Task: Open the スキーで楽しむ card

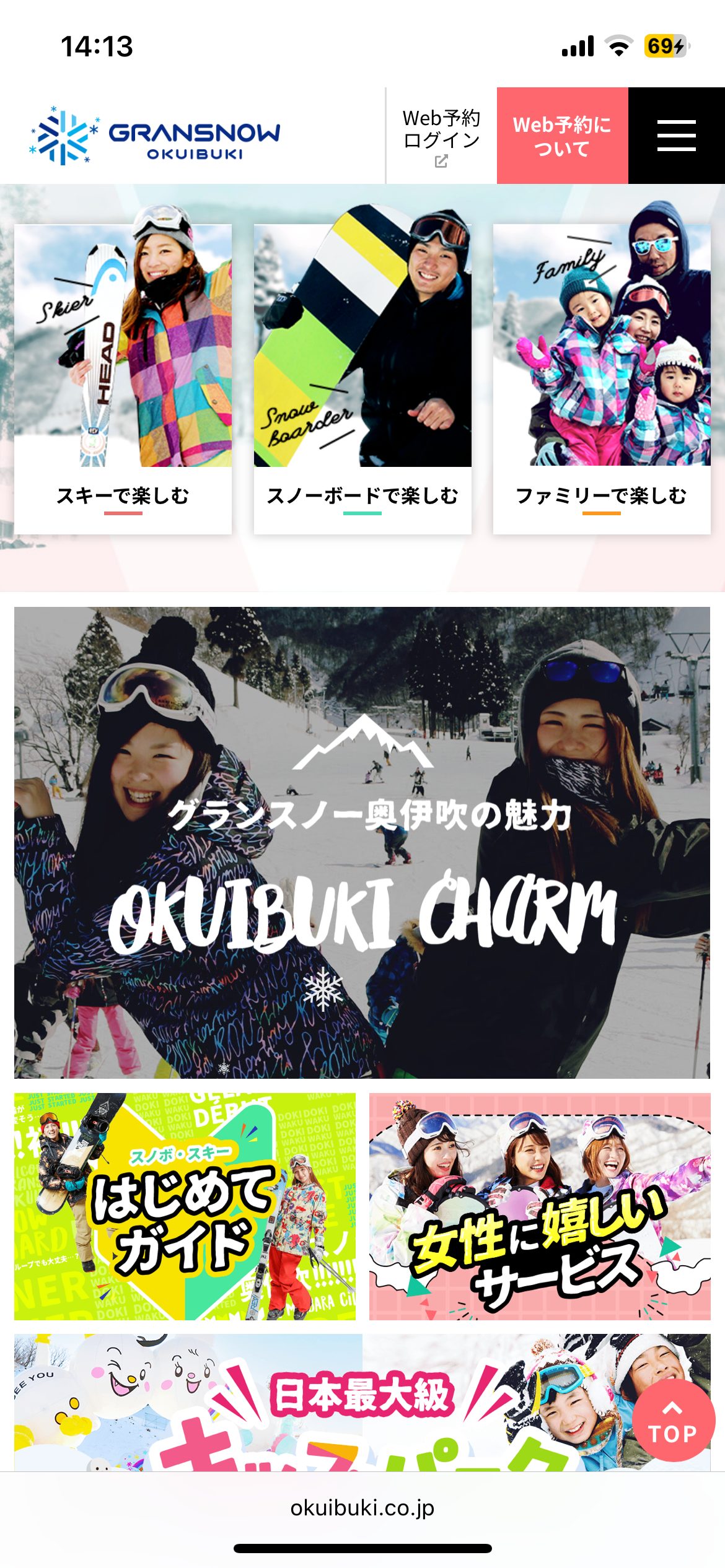Action: click(123, 378)
